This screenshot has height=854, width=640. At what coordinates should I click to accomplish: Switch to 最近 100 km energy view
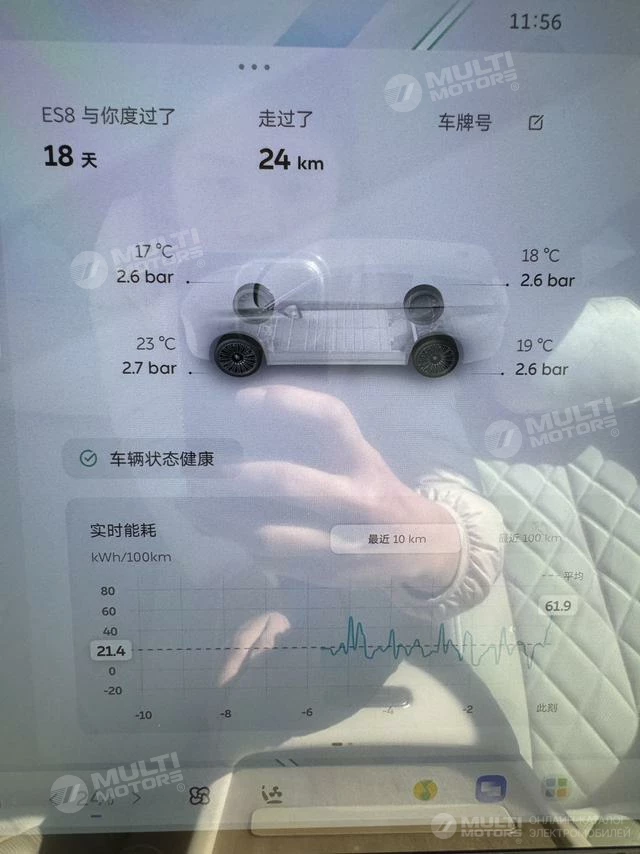click(530, 539)
